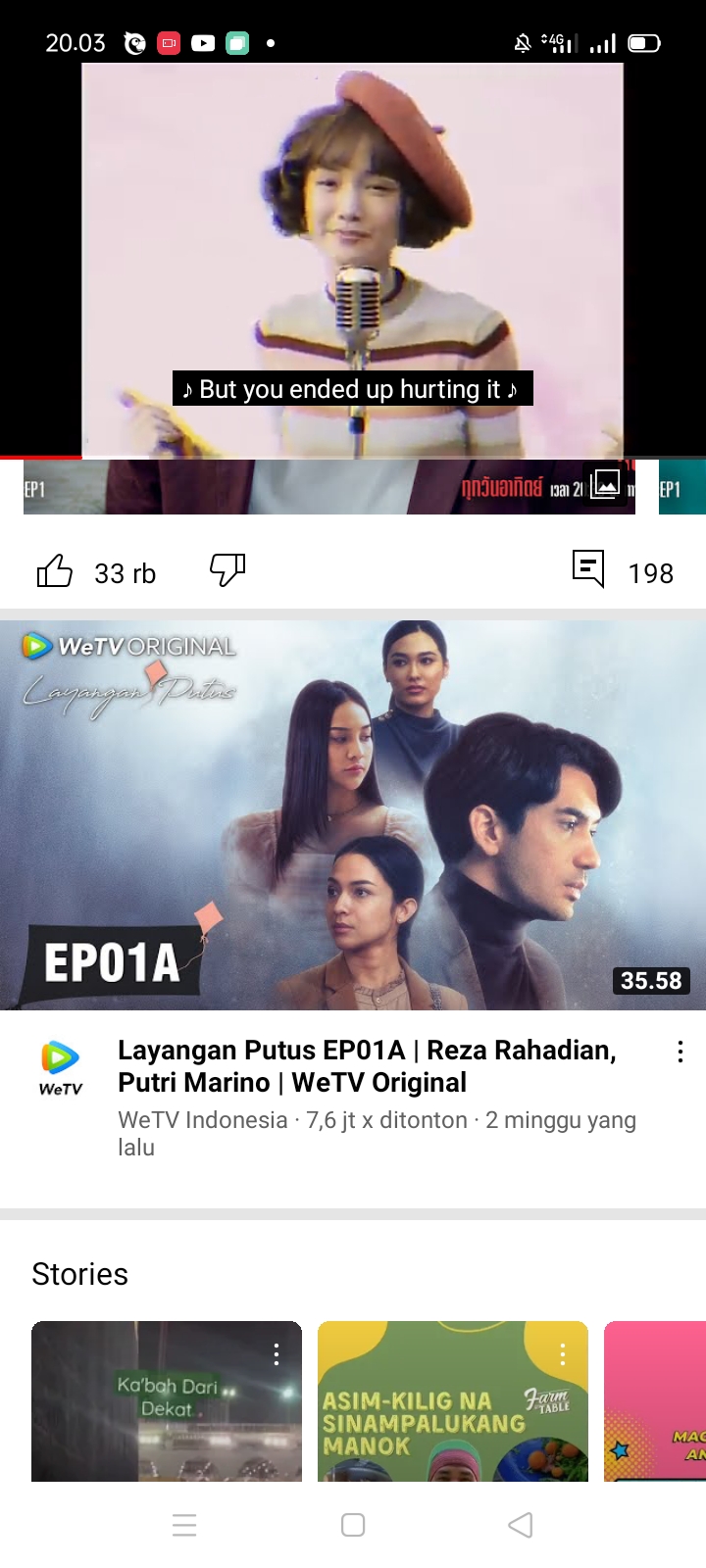Screen dimensions: 706x1568
Task: Go back using system navigation
Action: (521, 1525)
